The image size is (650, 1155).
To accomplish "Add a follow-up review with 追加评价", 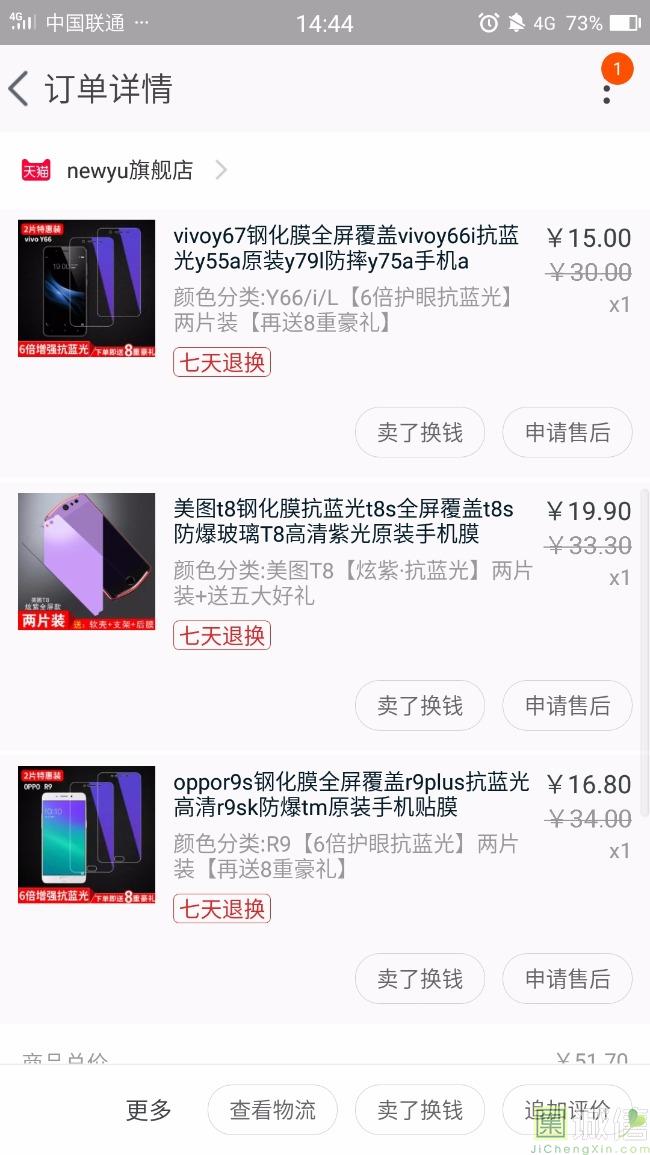I will click(567, 1110).
